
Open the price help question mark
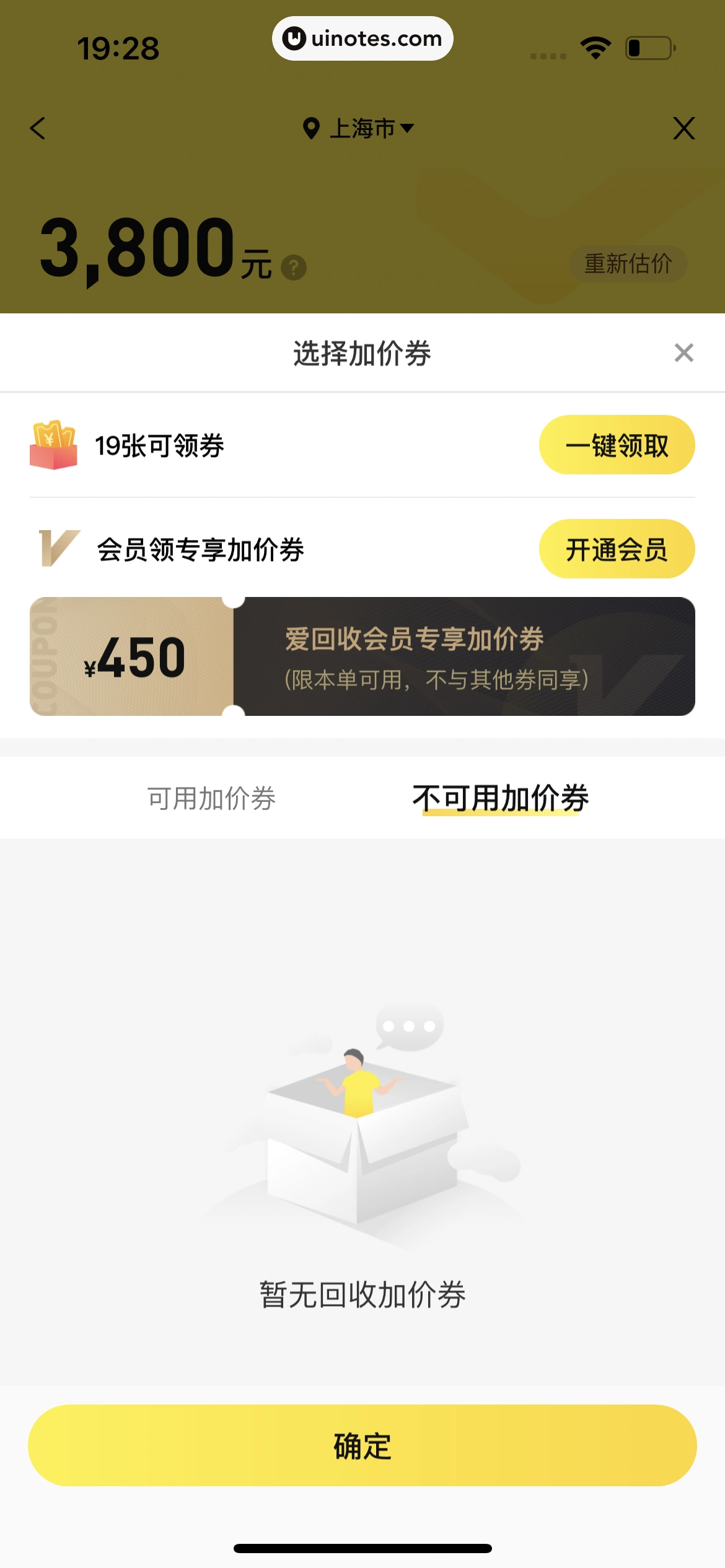(x=294, y=268)
